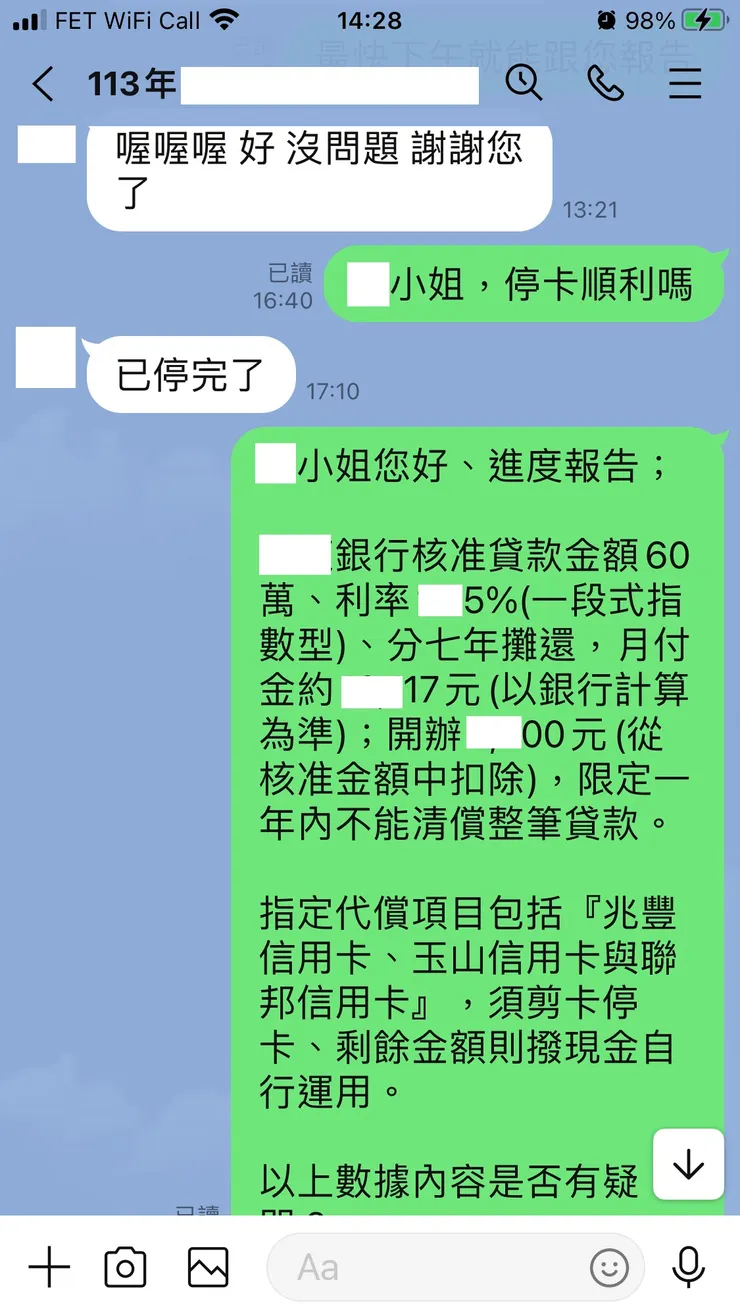Open the contact's profile avatar
This screenshot has height=1316, width=740.
(46, 358)
